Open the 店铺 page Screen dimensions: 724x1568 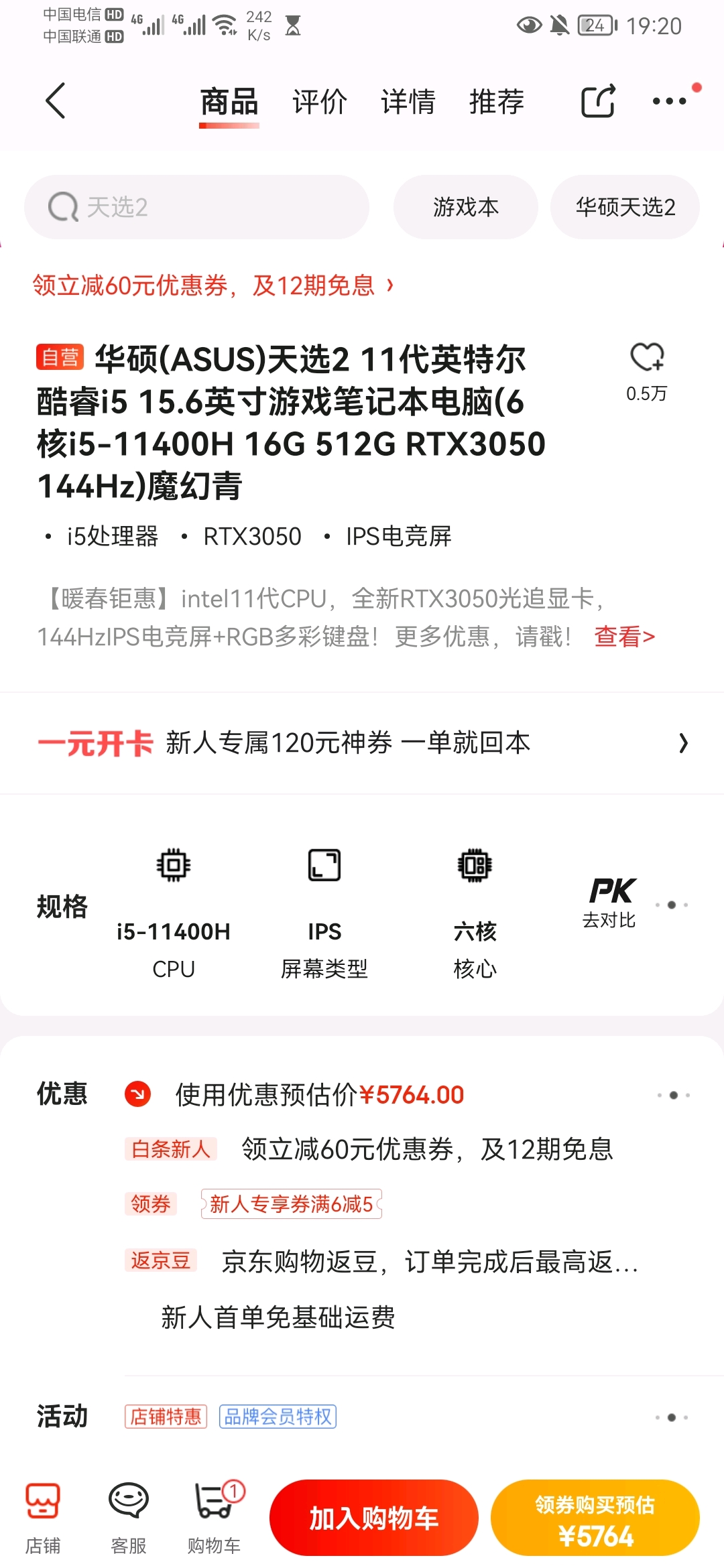click(43, 1517)
